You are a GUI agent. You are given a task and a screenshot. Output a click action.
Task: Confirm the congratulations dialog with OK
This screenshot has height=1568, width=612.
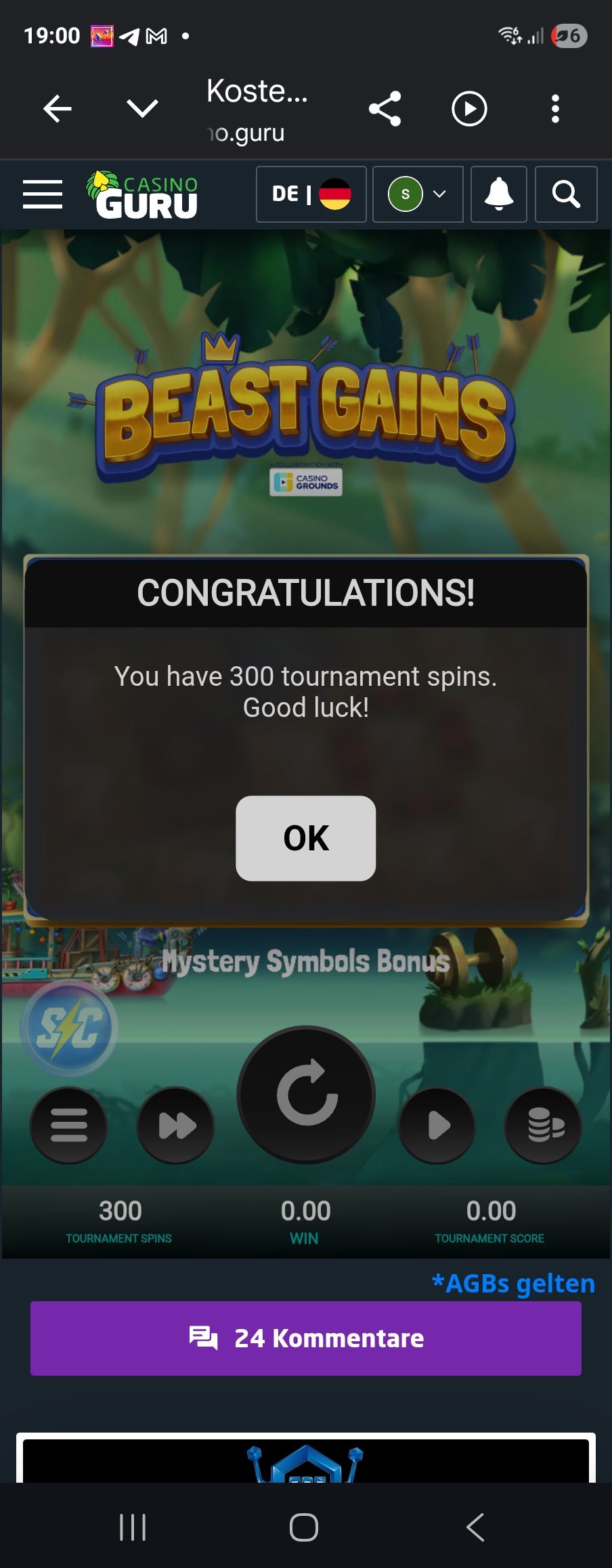tap(305, 838)
